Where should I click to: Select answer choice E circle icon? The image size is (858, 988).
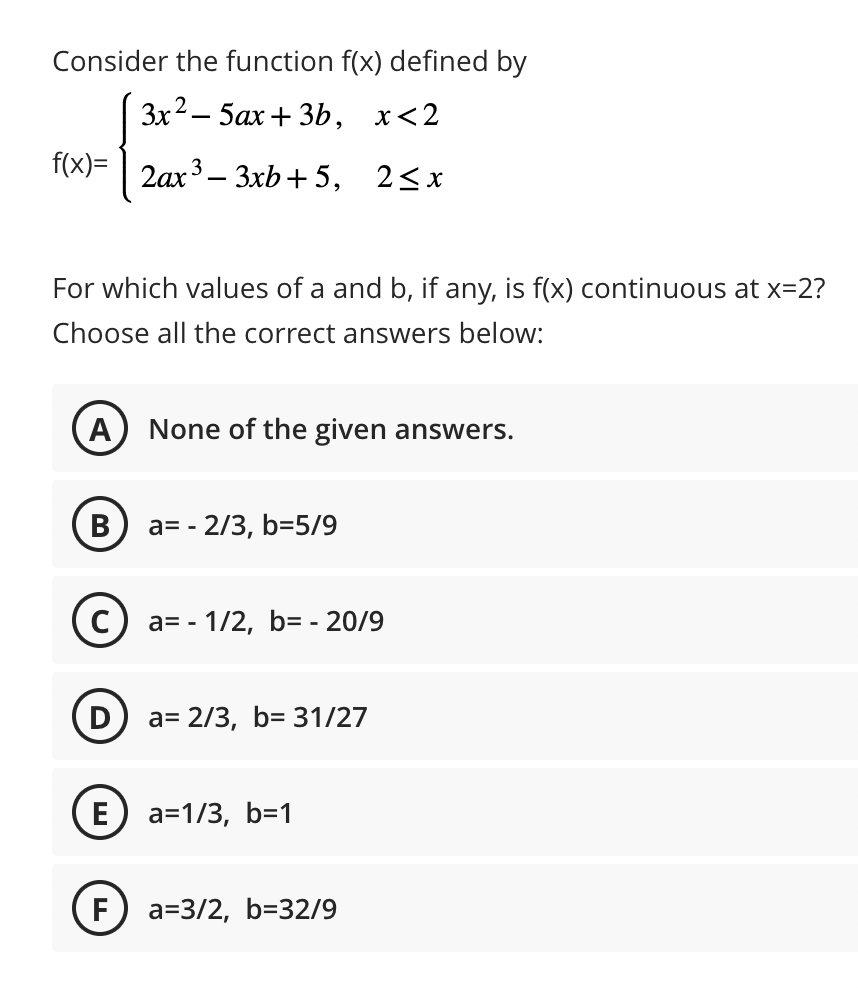click(100, 813)
